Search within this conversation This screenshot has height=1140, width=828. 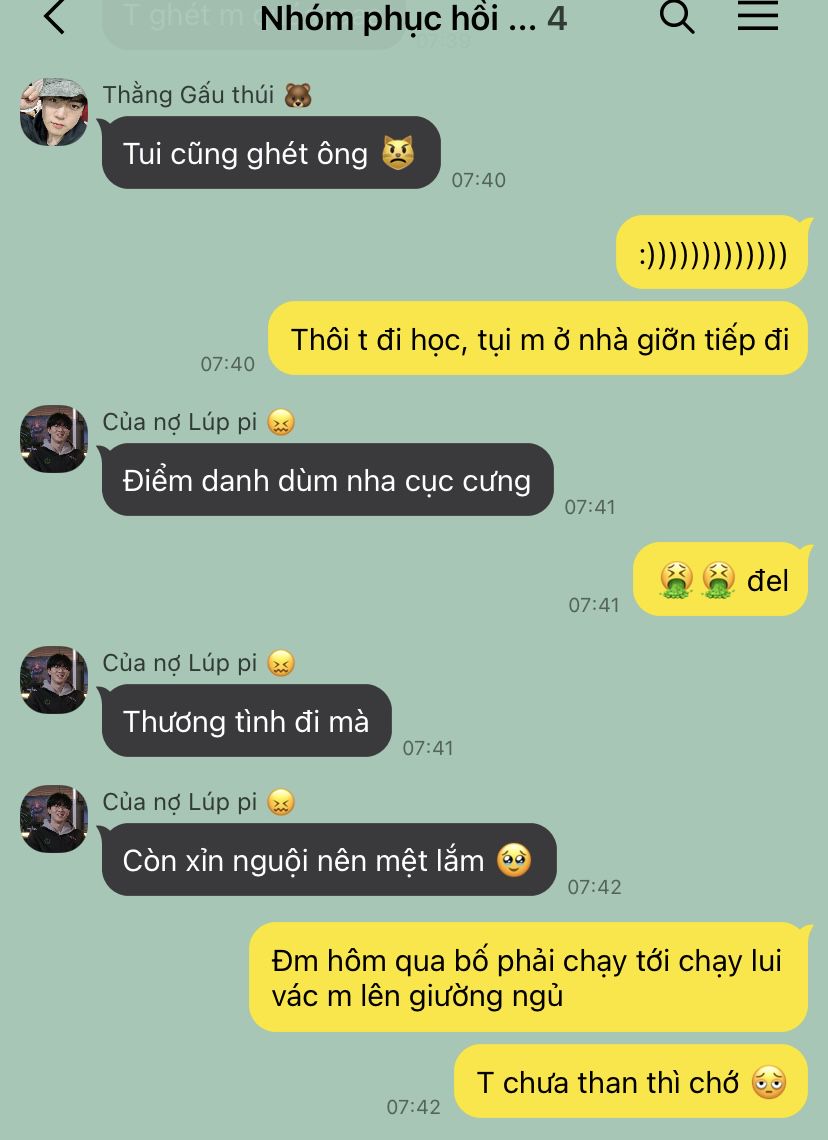pos(677,17)
